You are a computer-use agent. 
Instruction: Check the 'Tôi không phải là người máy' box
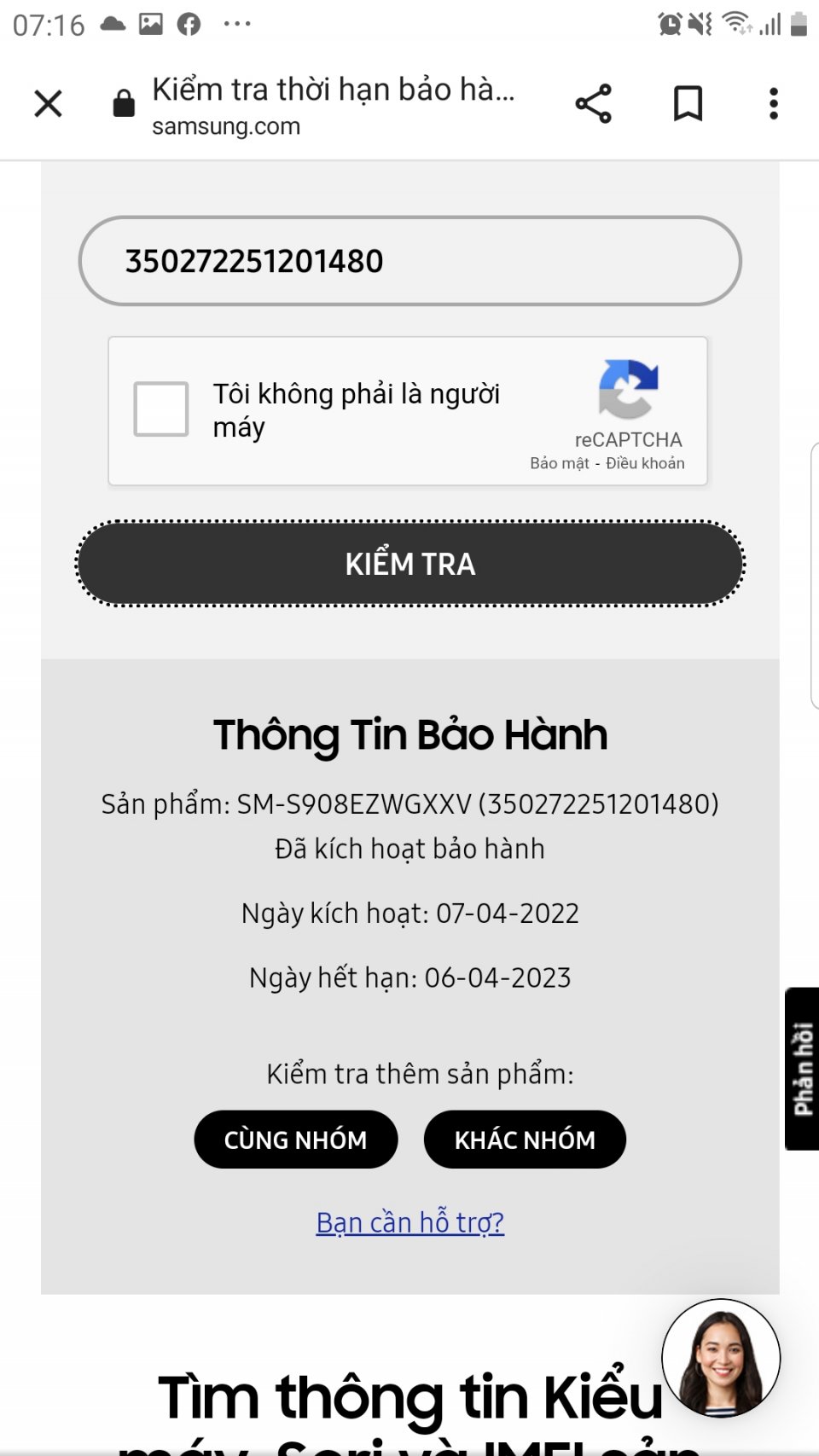161,409
